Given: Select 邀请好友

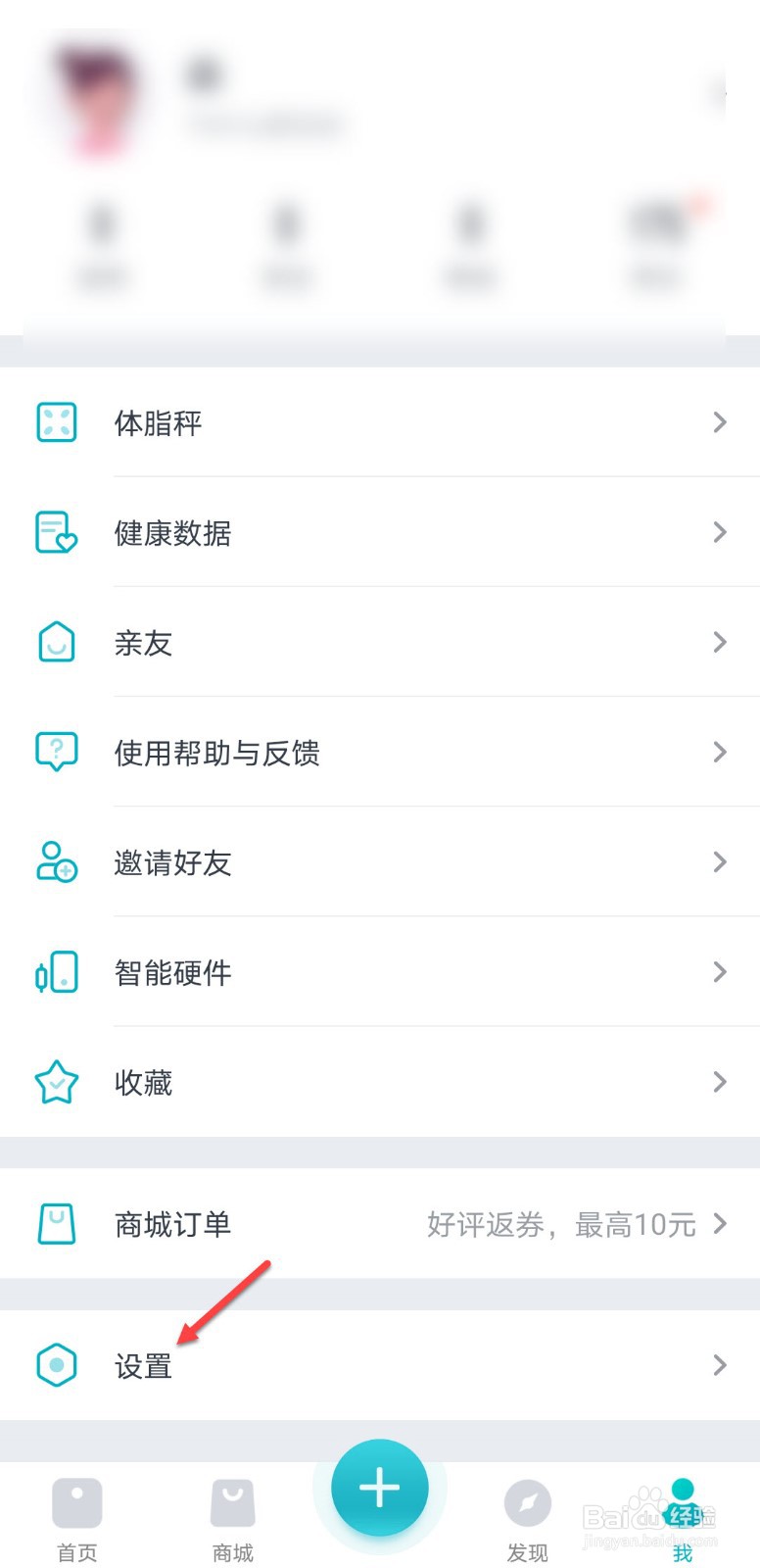Looking at the screenshot, I should (380, 862).
